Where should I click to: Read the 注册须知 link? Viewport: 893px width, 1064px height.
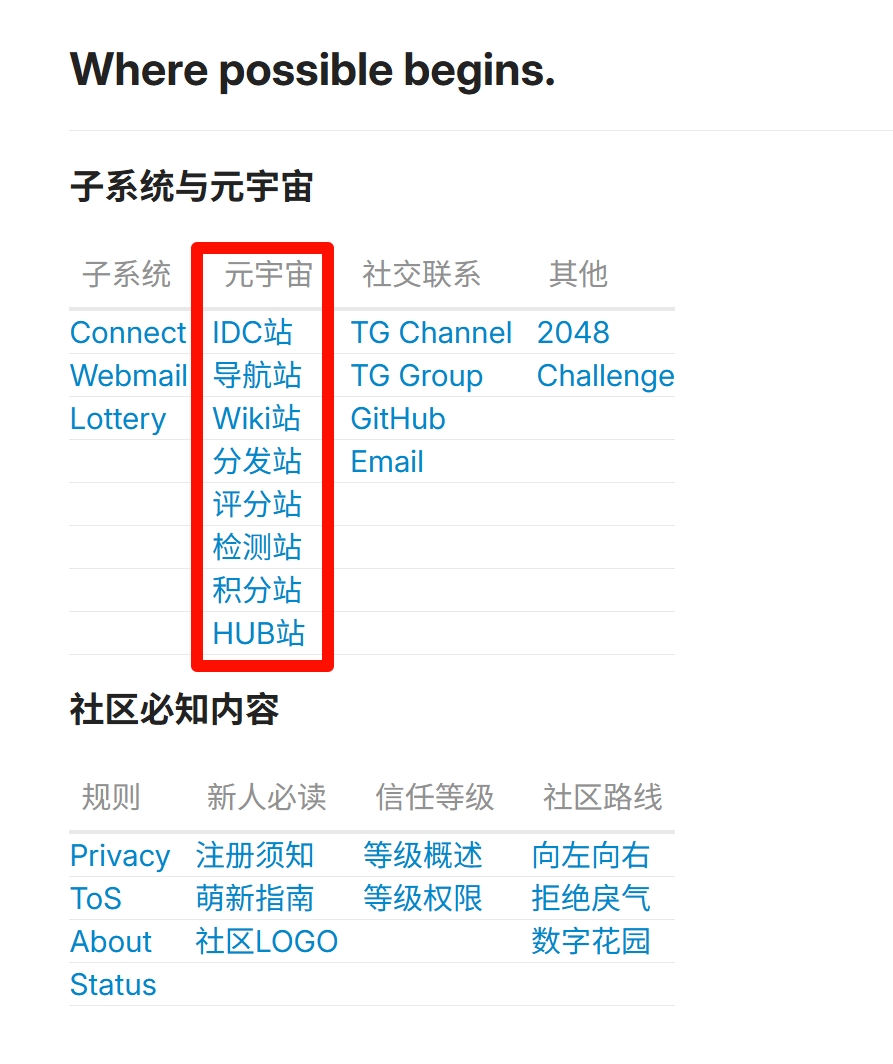point(255,855)
